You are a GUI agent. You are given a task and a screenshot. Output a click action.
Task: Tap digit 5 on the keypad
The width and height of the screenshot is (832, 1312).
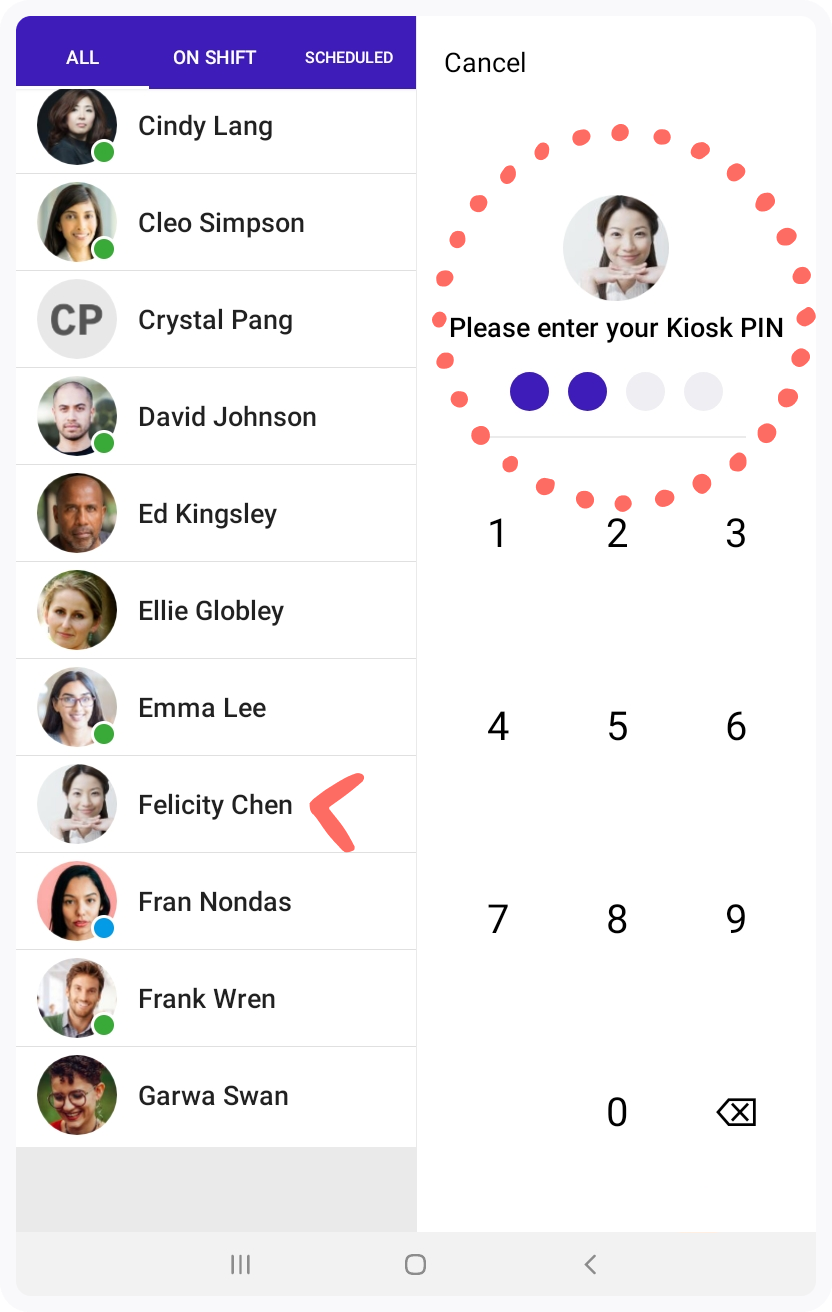pyautogui.click(x=617, y=726)
